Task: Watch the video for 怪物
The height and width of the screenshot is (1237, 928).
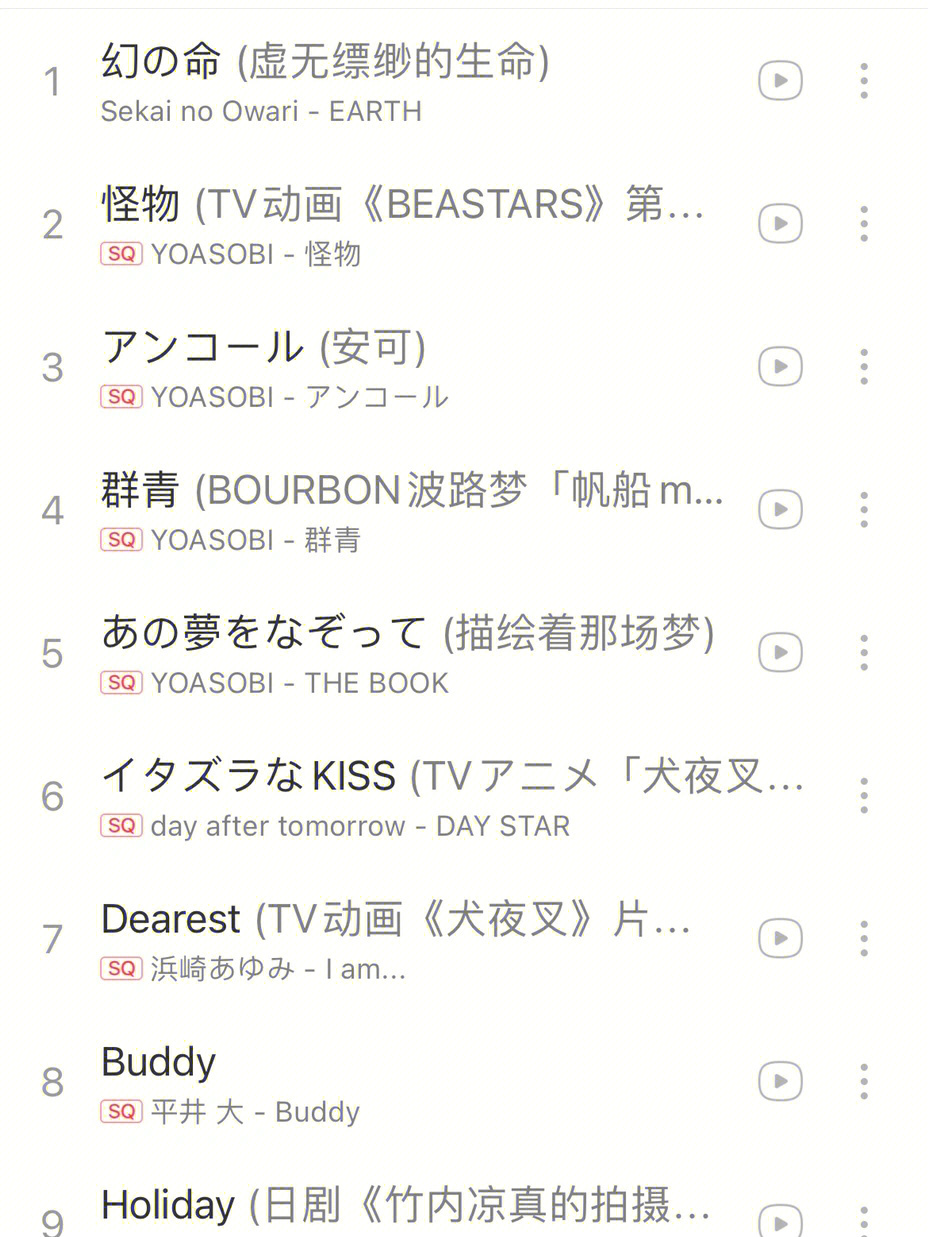Action: (781, 224)
